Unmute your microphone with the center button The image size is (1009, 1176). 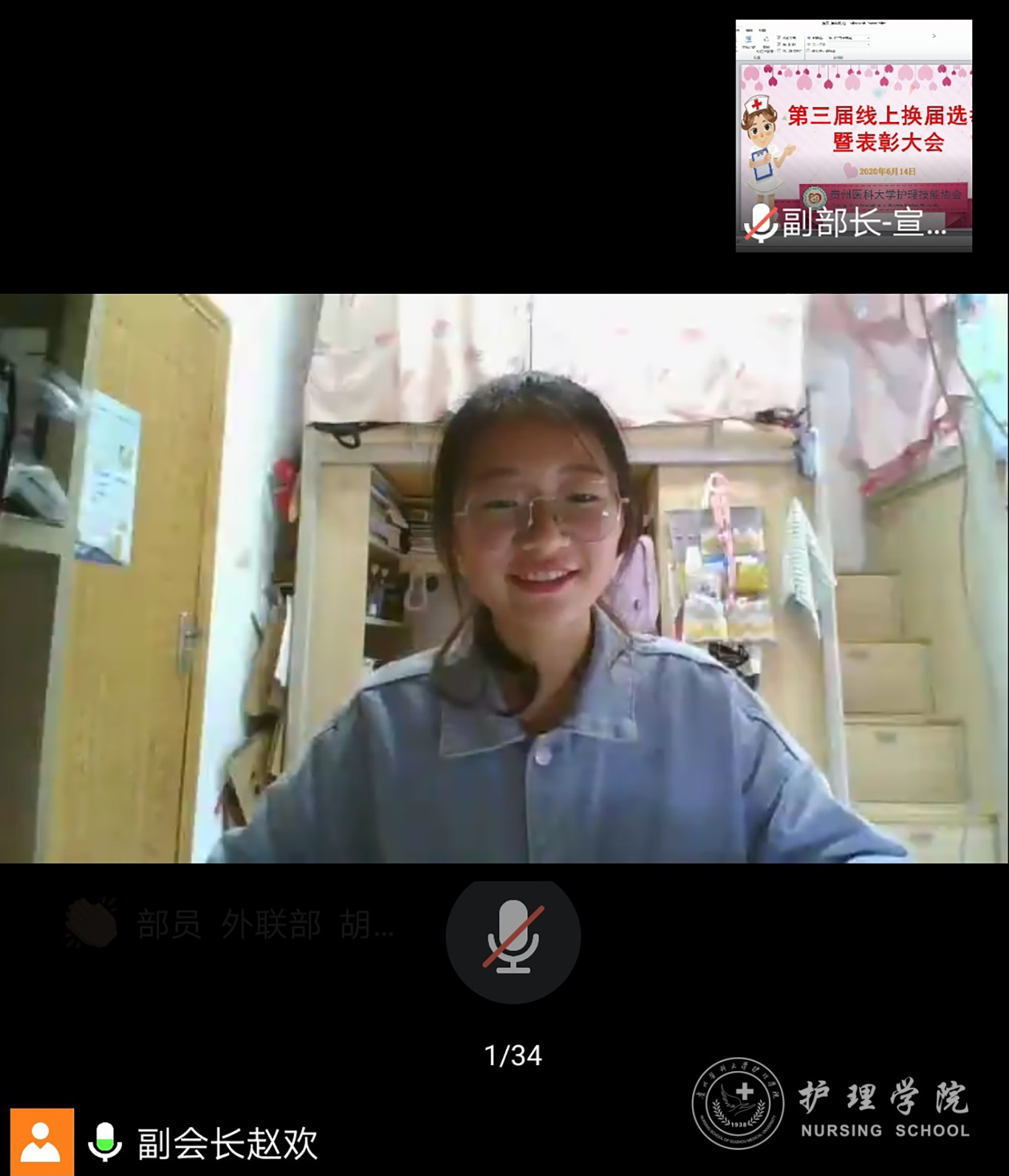pyautogui.click(x=513, y=937)
